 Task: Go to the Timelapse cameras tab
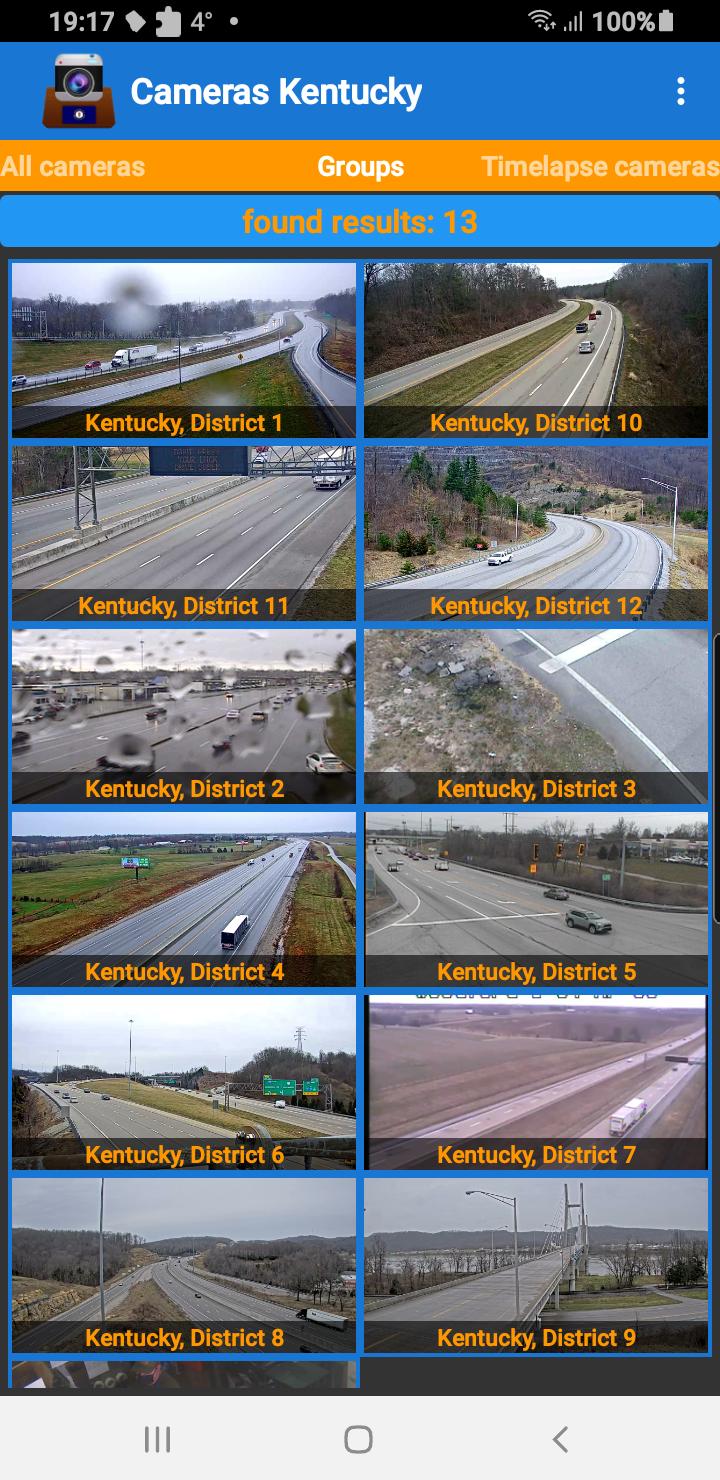(599, 167)
